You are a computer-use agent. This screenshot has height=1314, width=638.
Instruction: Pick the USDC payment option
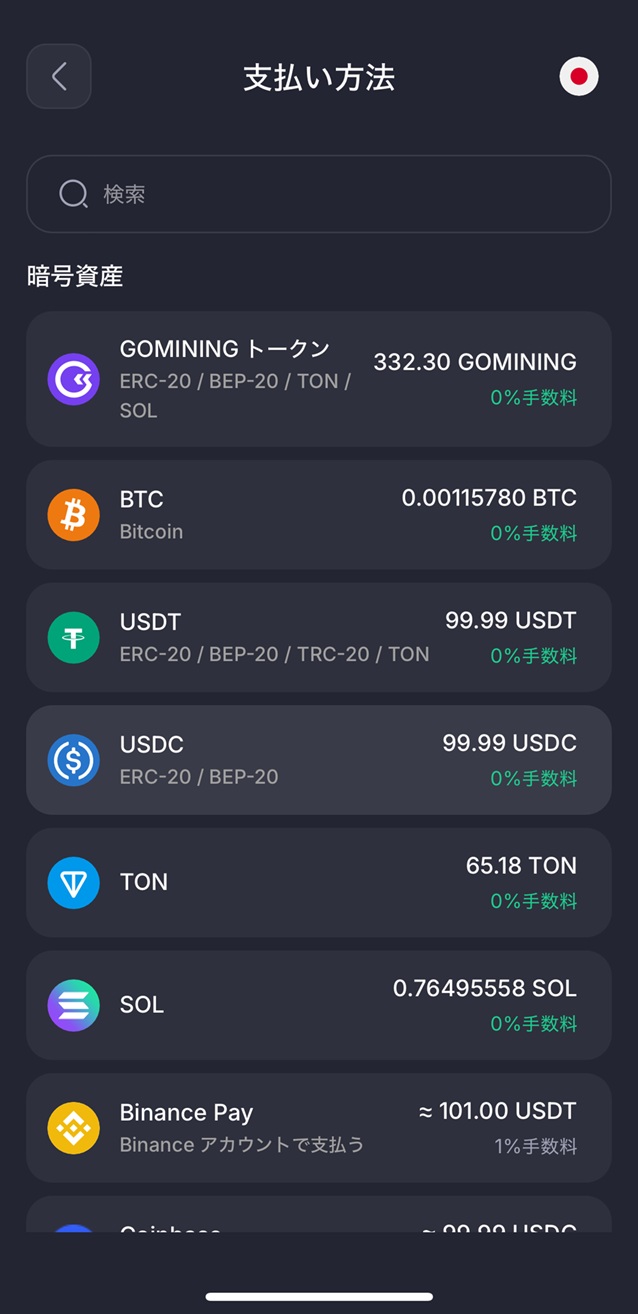[x=318, y=760]
